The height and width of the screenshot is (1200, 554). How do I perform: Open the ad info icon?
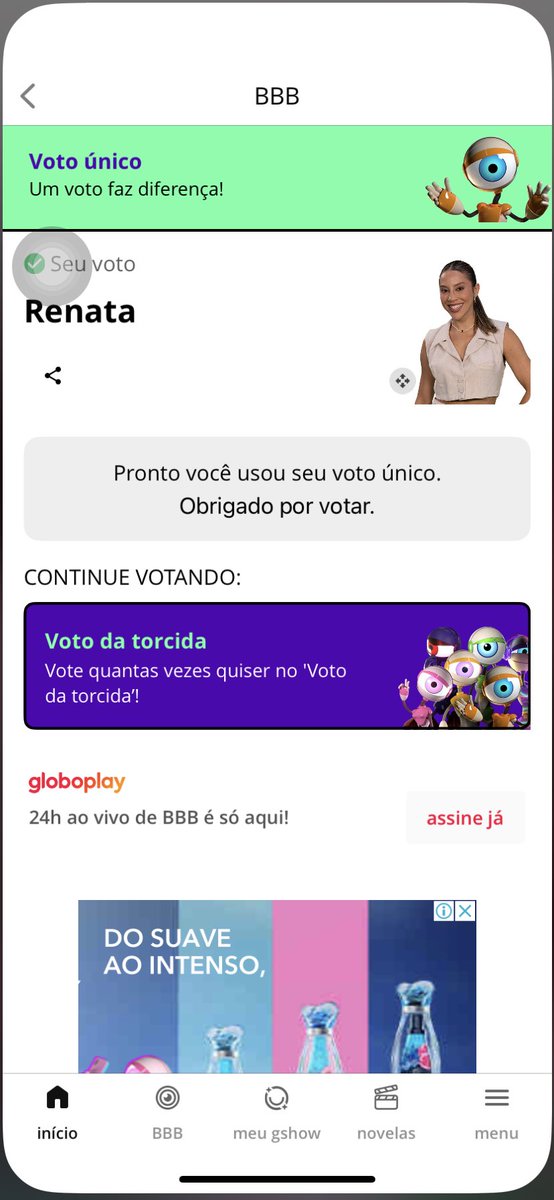(x=445, y=910)
